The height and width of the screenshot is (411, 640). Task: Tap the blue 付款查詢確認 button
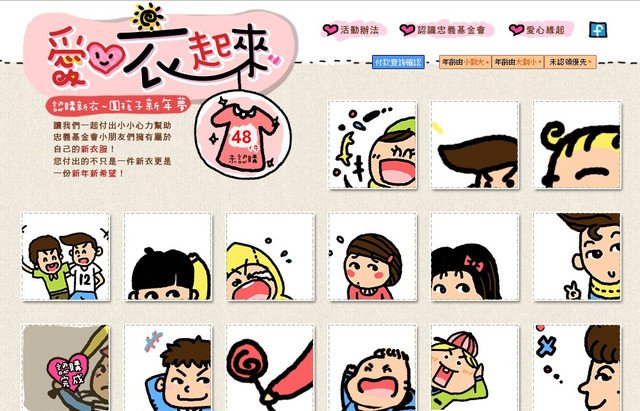click(398, 62)
